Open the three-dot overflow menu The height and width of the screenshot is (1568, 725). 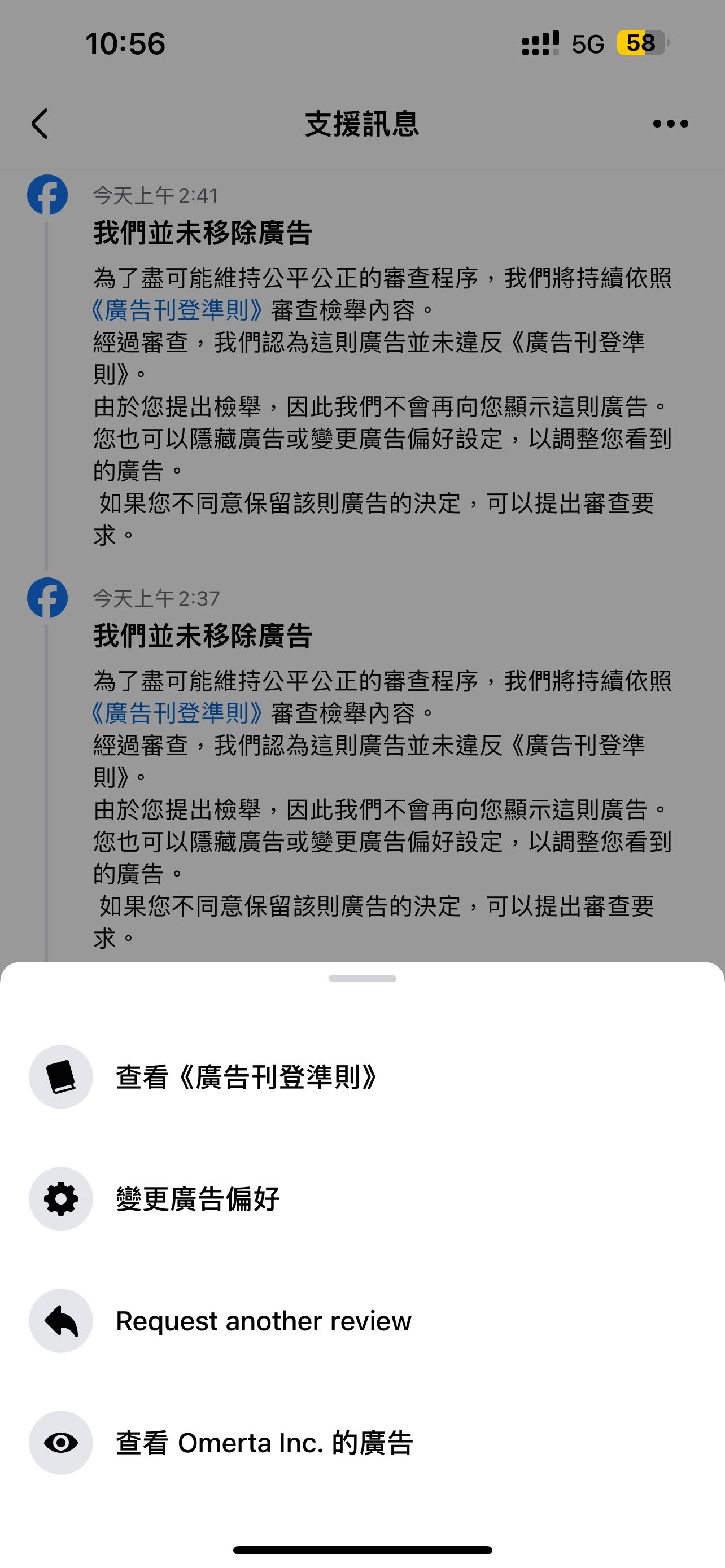point(670,124)
